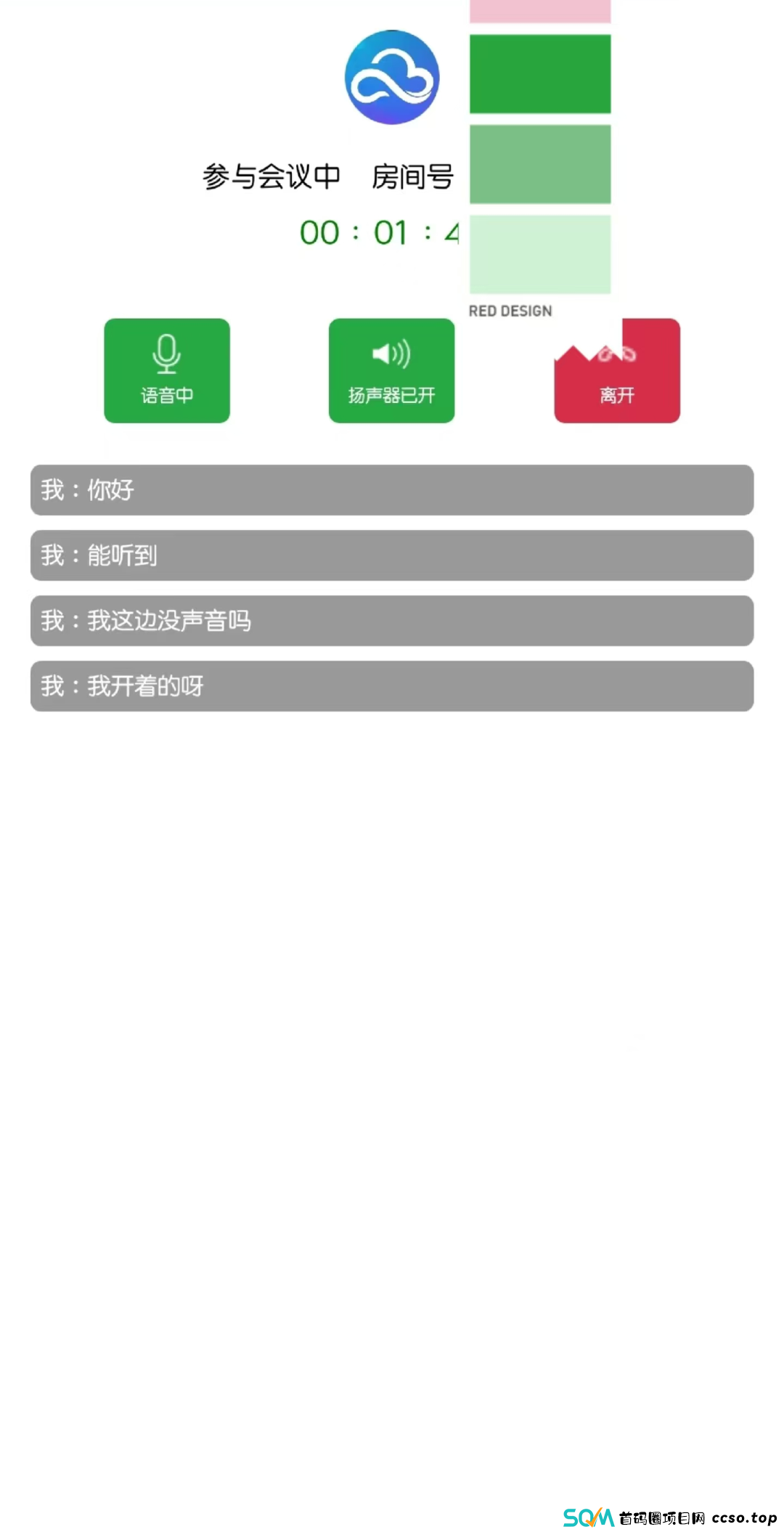This screenshot has width=784, height=1532.
Task: Click the glasses doodle near the leave button
Action: [x=617, y=354]
